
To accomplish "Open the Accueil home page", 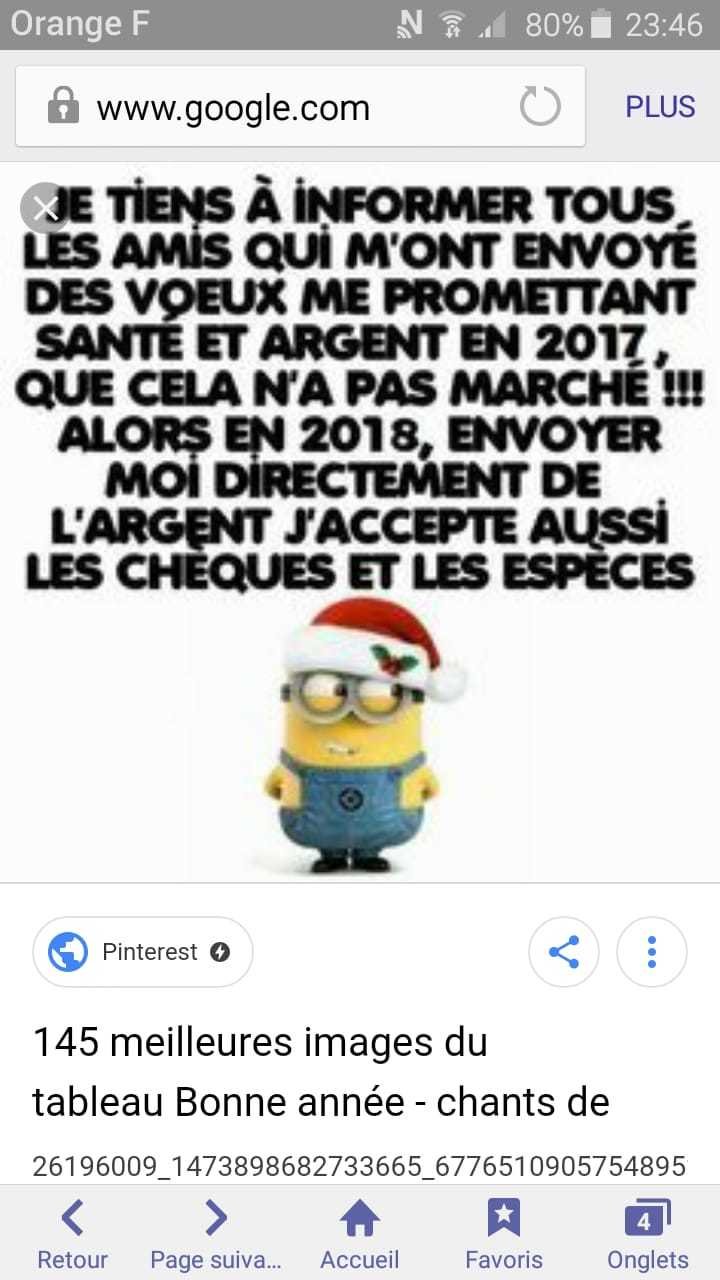I will (x=360, y=1234).
